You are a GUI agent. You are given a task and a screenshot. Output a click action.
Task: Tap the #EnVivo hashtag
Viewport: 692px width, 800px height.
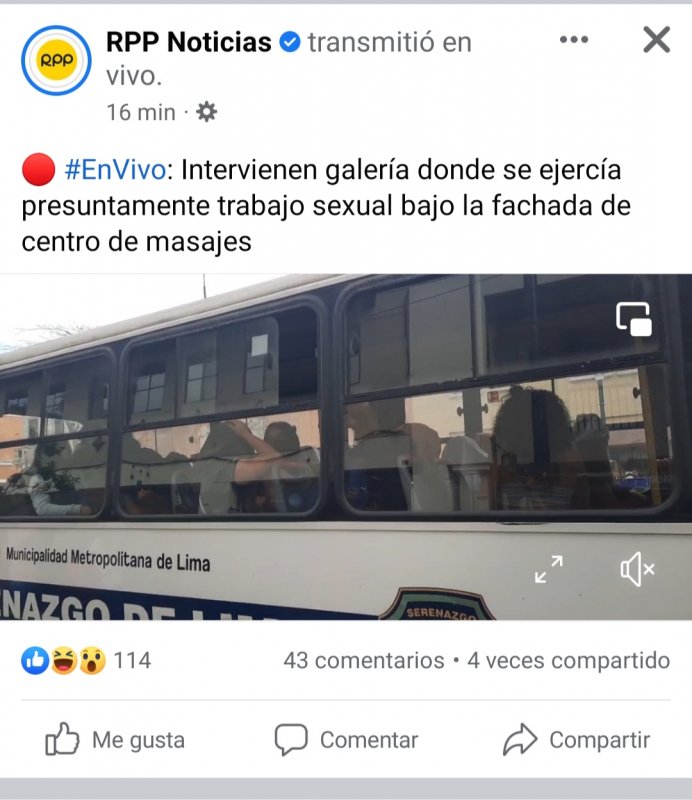click(114, 170)
